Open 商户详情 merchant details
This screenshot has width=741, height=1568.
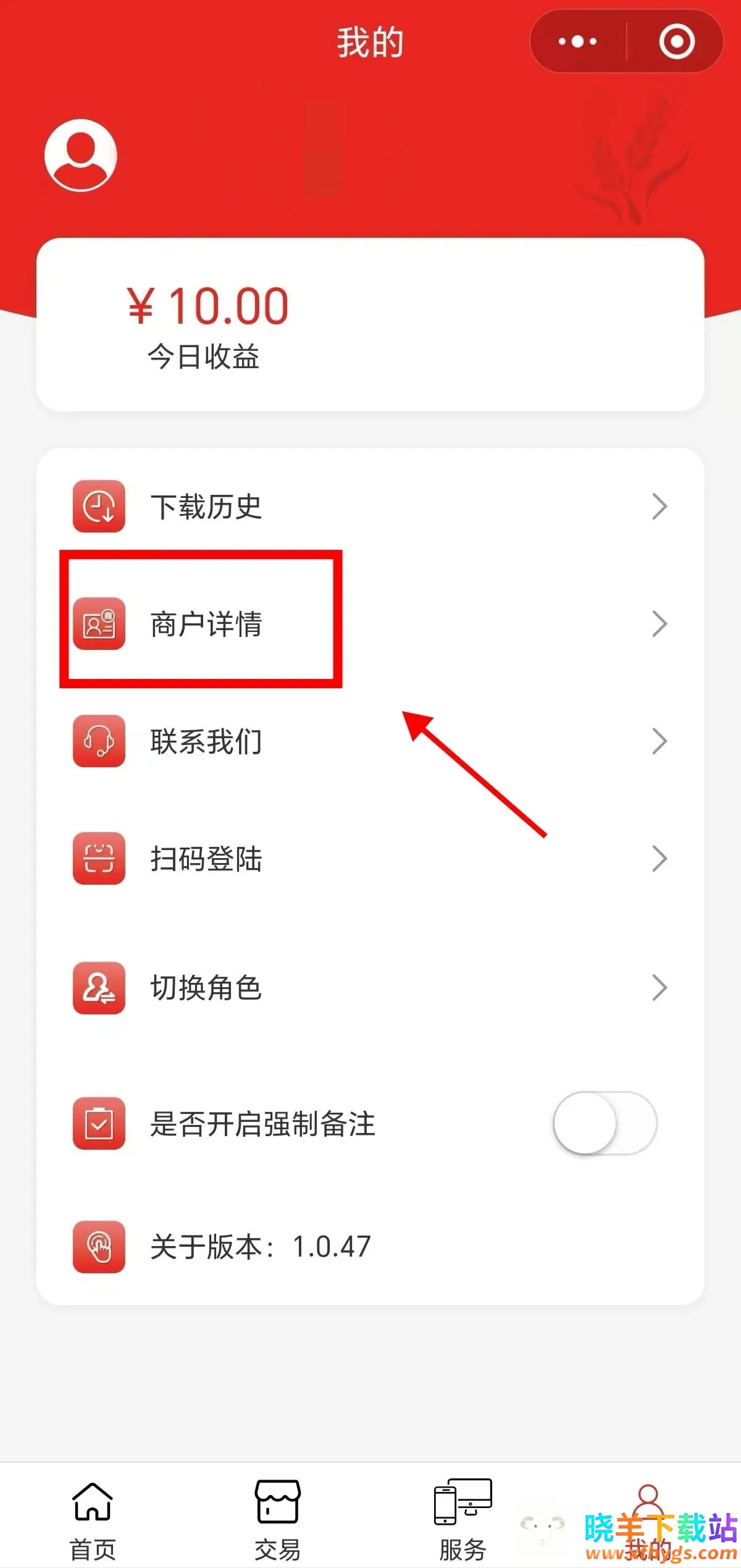369,624
